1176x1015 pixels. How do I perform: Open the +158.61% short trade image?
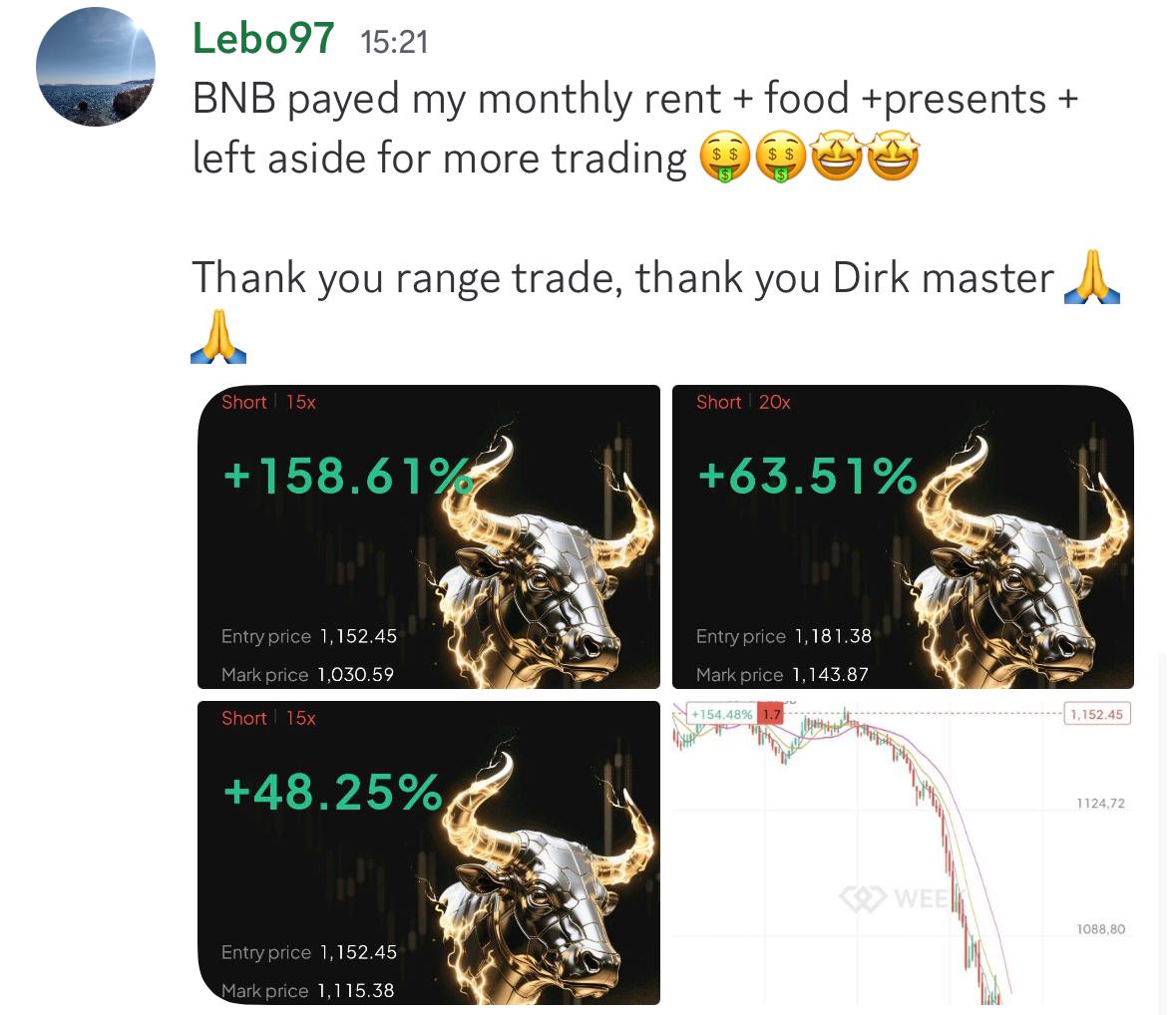(429, 536)
